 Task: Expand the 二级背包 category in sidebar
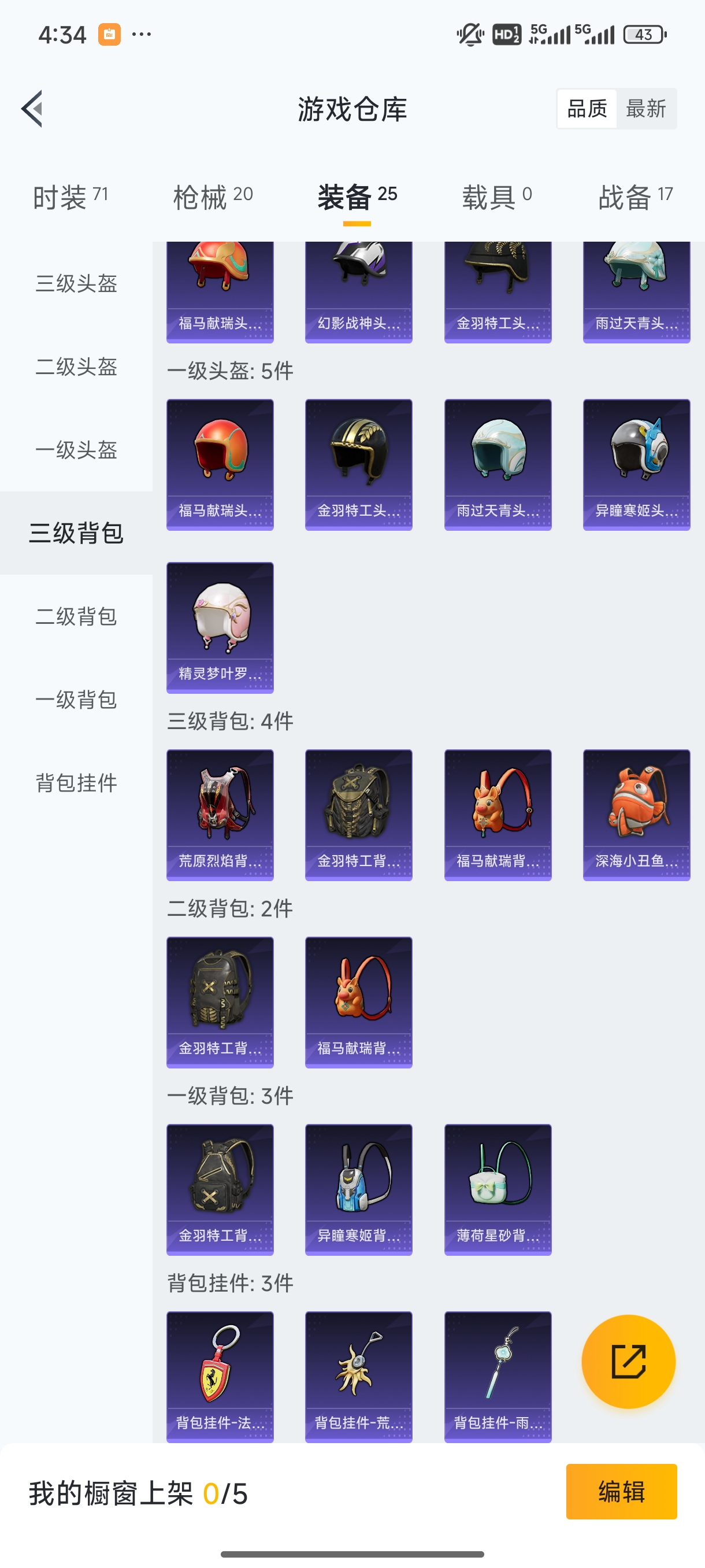[77, 616]
